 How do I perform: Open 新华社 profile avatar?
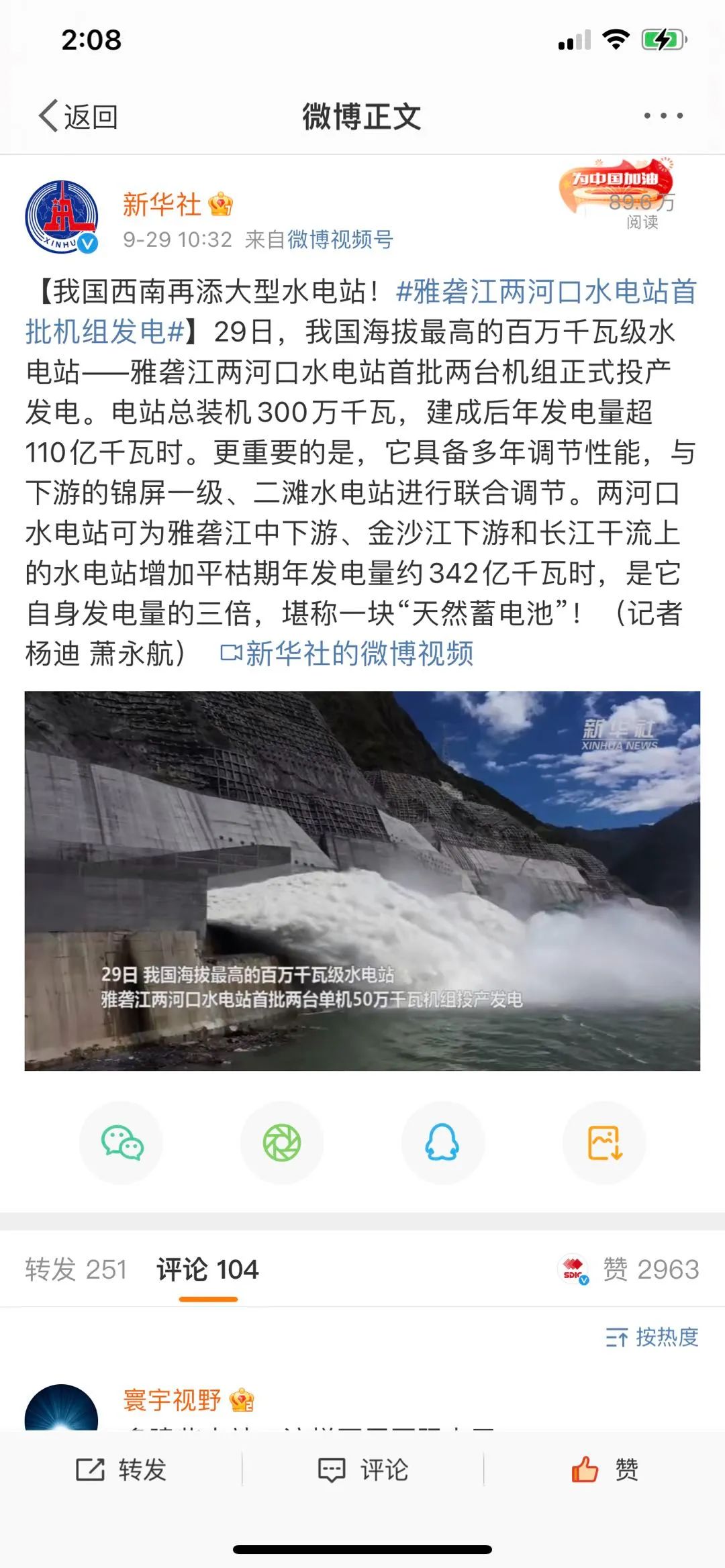(x=62, y=217)
